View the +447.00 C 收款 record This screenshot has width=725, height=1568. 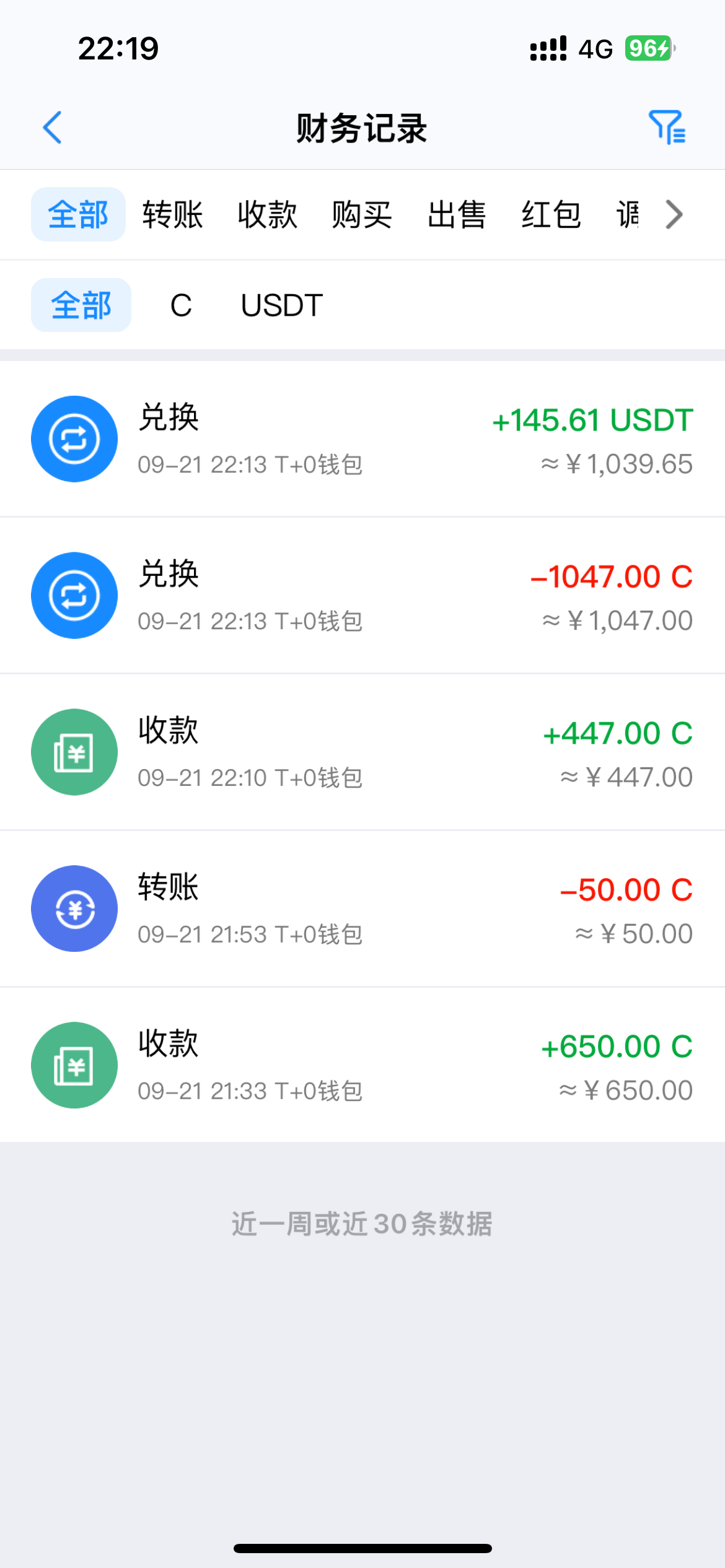[362, 752]
